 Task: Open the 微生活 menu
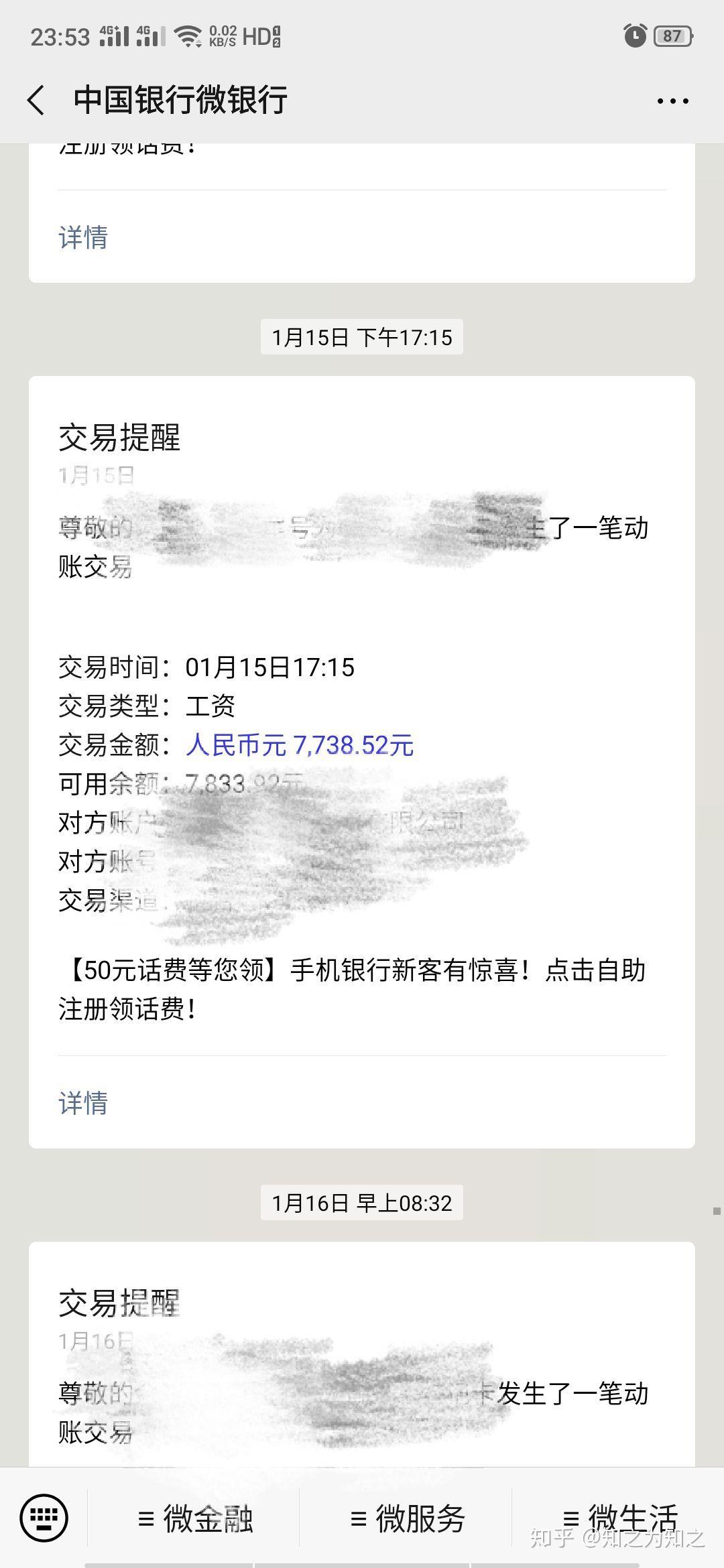click(x=620, y=1518)
